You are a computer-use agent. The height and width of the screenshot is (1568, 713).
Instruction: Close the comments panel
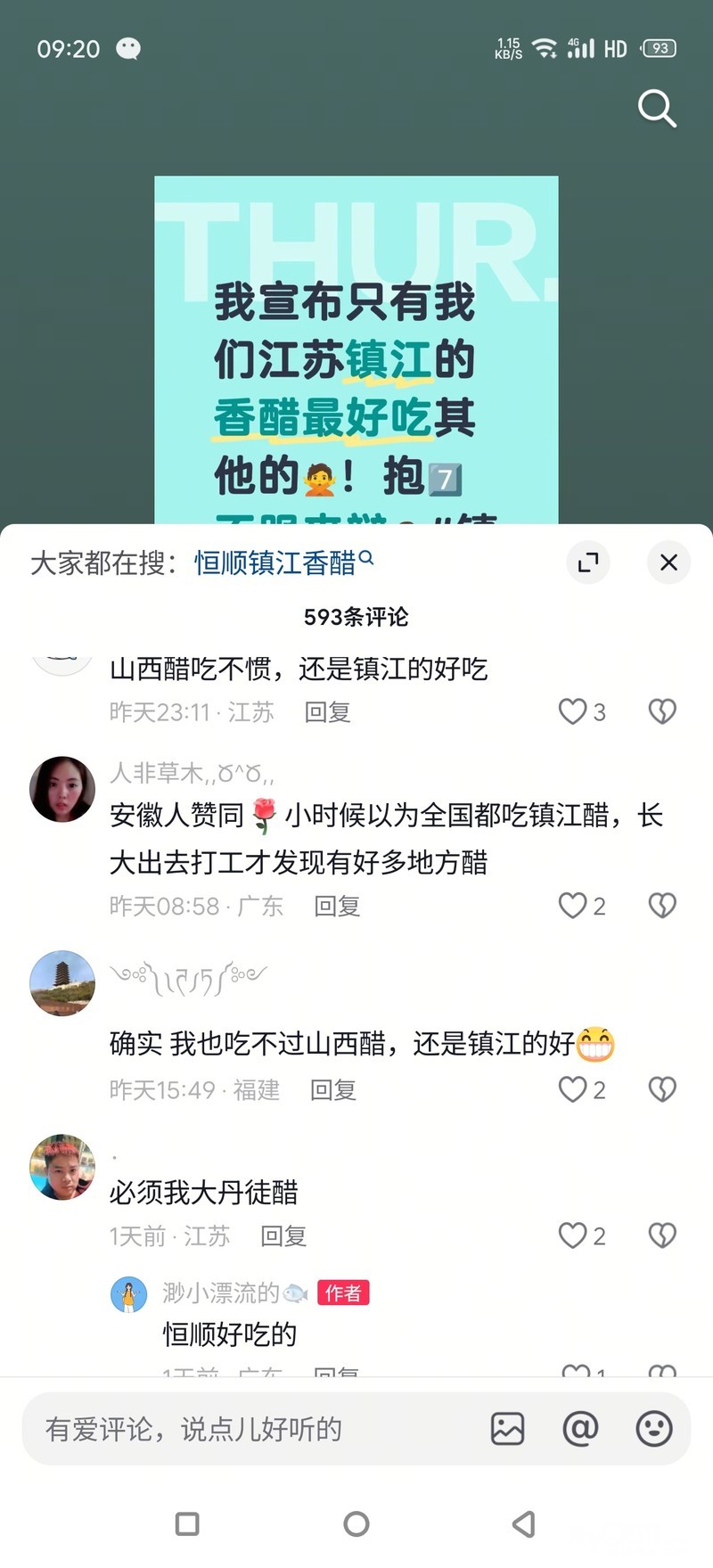(668, 562)
